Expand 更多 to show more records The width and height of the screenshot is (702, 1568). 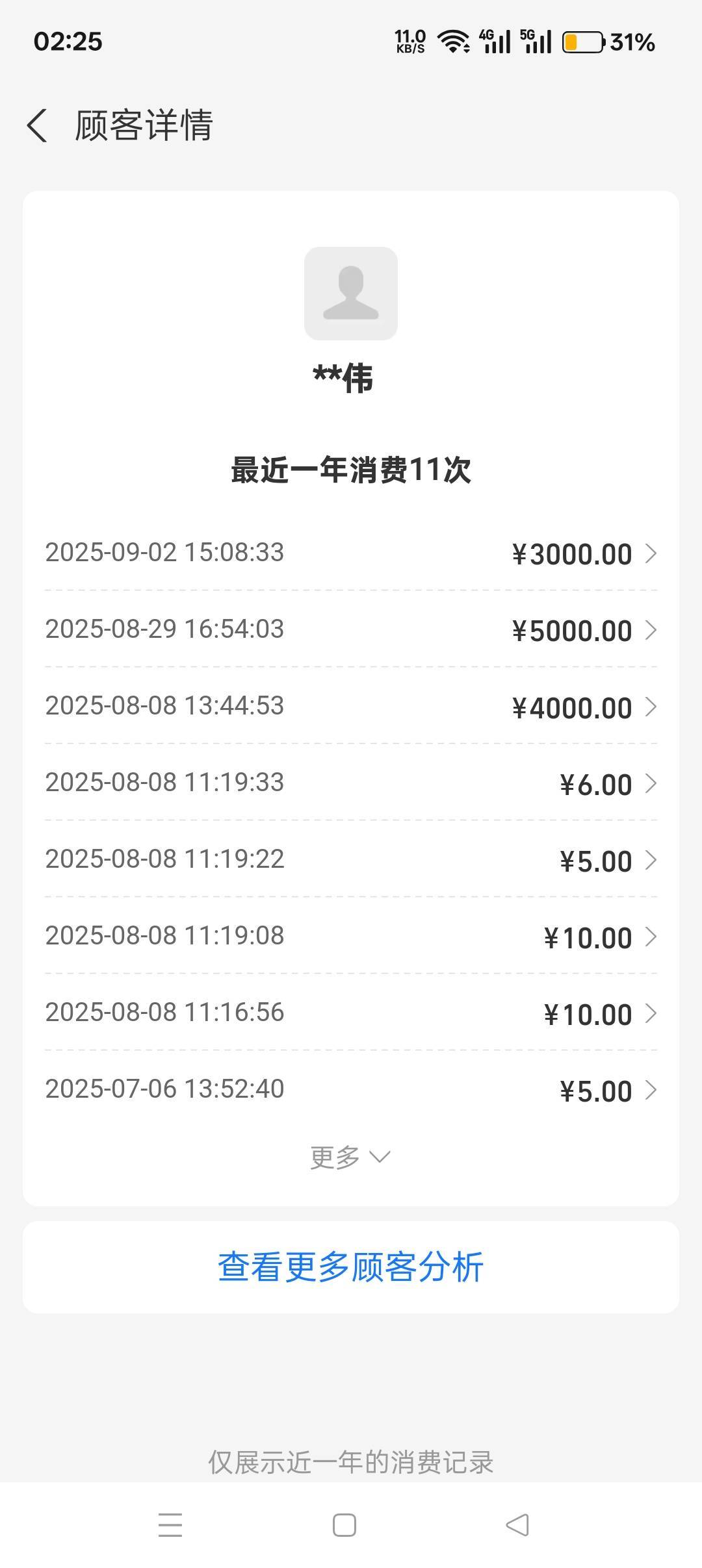tap(350, 1157)
